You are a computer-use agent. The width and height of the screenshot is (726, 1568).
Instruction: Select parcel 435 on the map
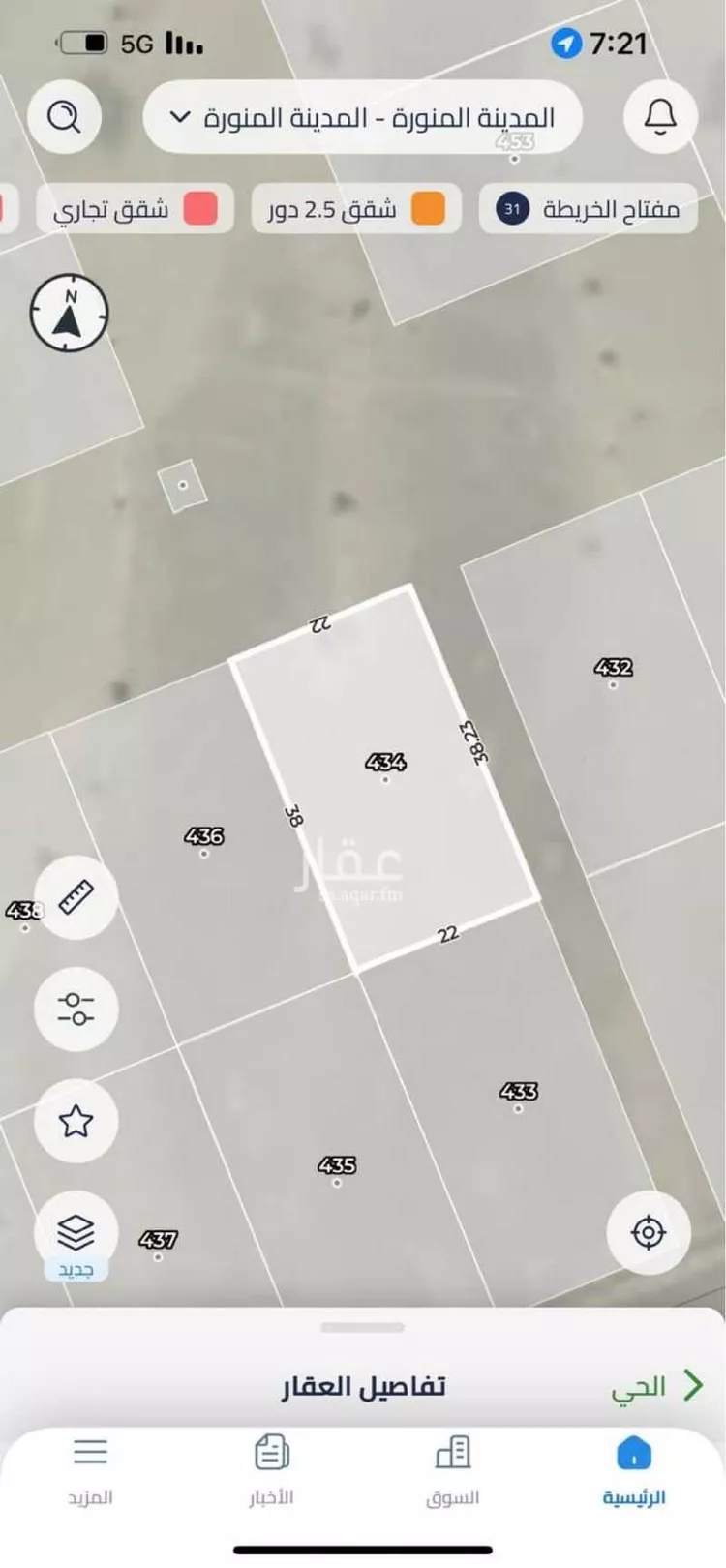[x=337, y=1165]
